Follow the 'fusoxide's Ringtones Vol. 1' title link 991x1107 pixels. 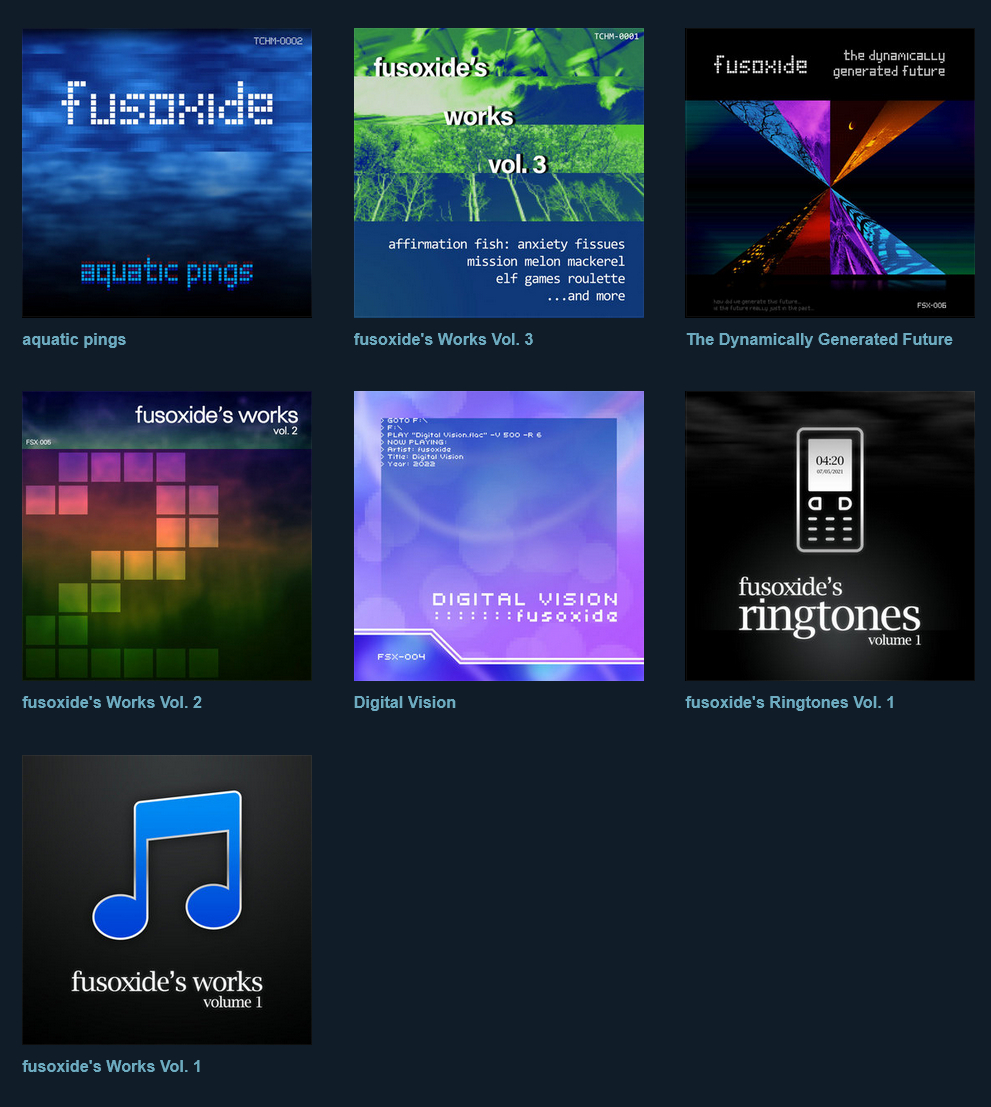(790, 702)
